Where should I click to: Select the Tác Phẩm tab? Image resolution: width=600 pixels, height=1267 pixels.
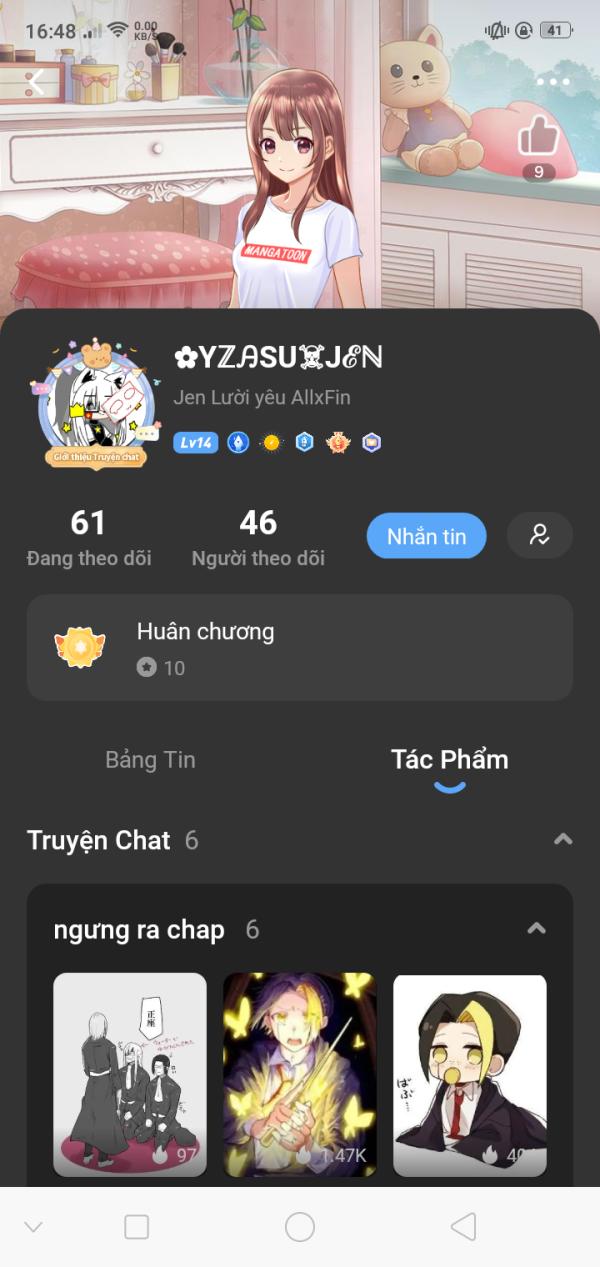[449, 760]
